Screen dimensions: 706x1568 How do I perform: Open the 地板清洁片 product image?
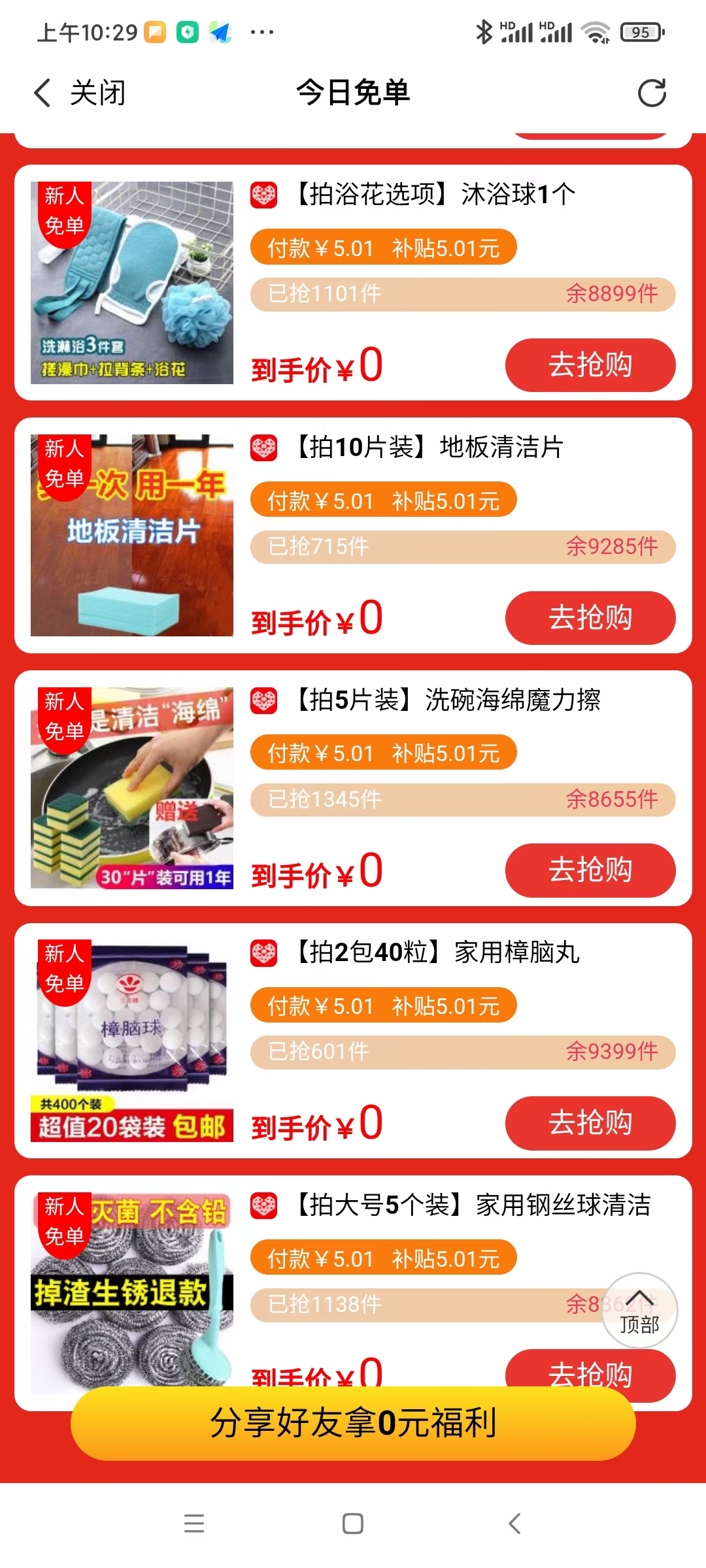132,535
